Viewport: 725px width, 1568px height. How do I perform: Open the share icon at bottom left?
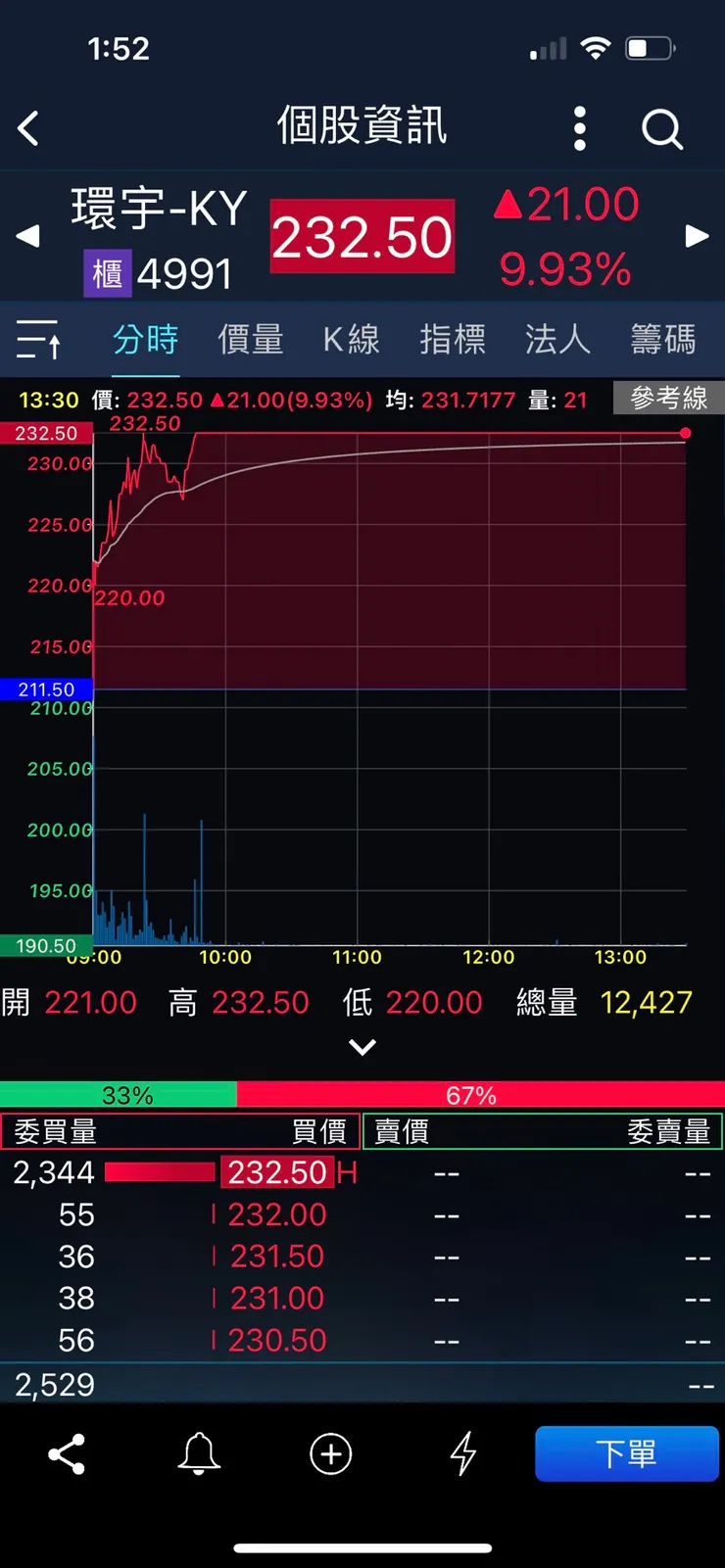click(65, 1453)
